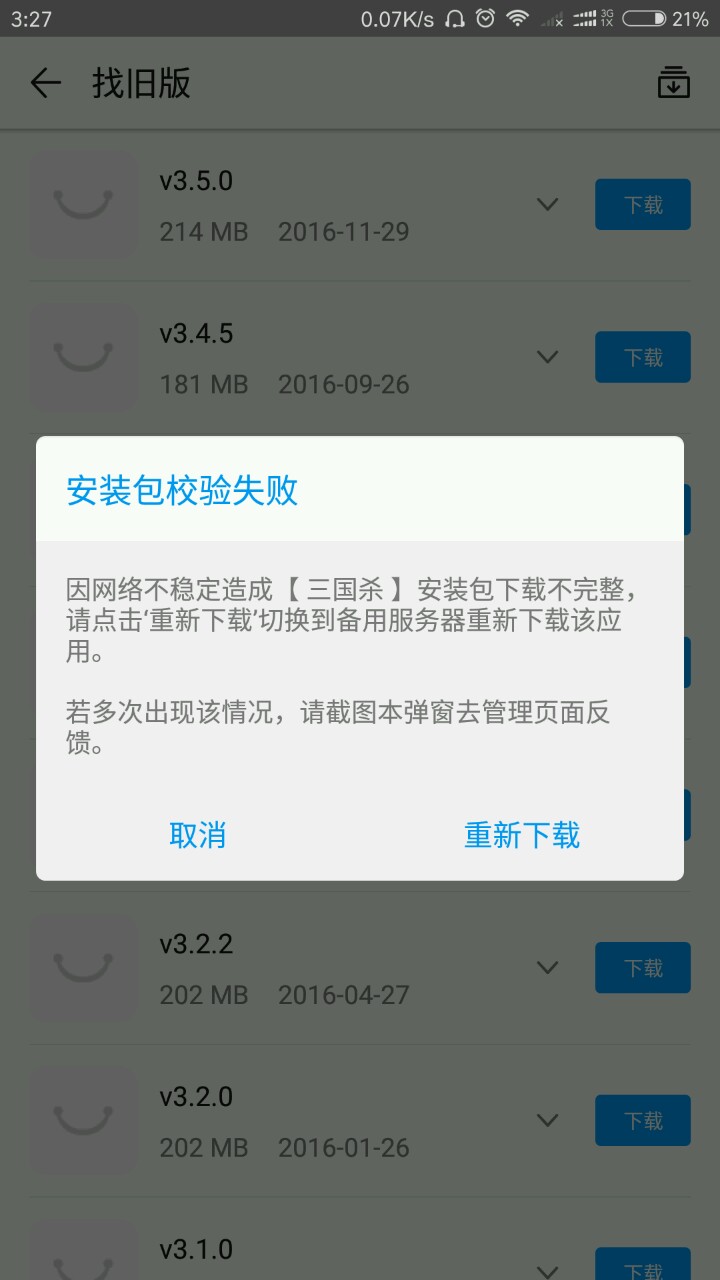Download version v3.4.5
This screenshot has width=720, height=1280.
pos(643,357)
